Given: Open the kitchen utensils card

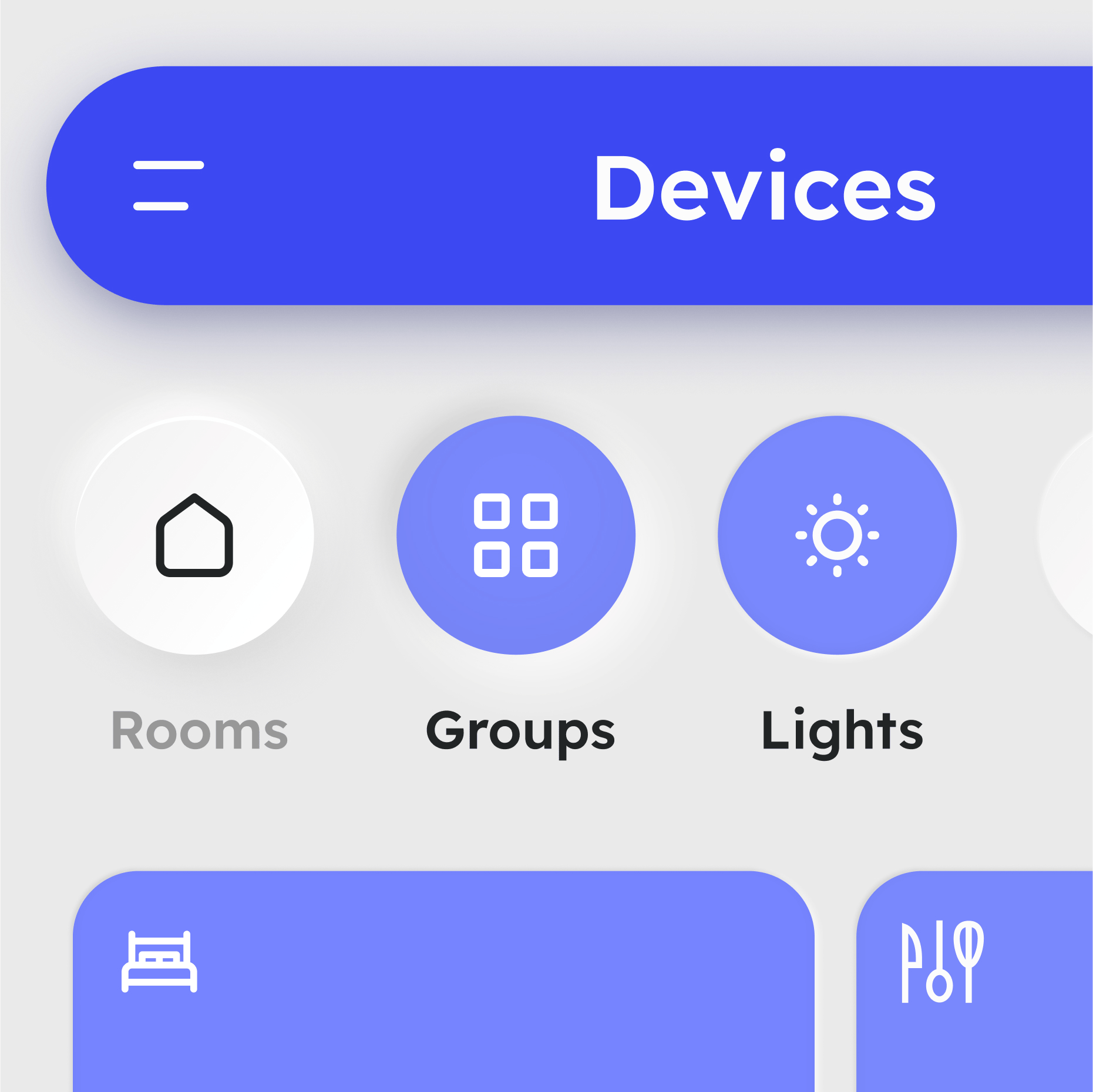Looking at the screenshot, I should [974, 981].
